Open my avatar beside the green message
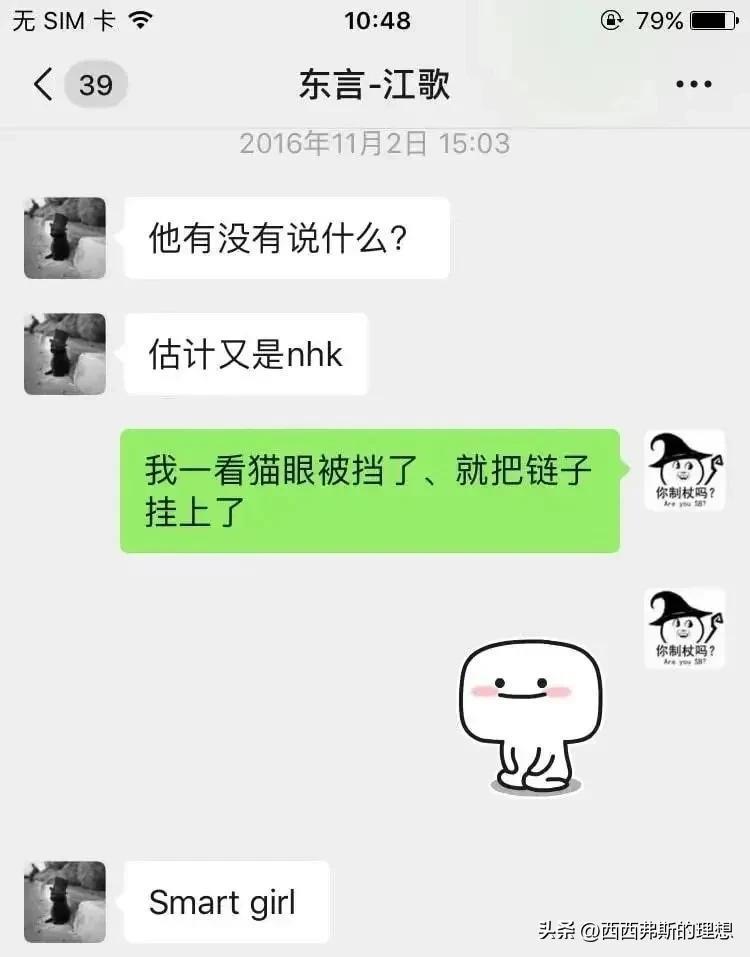750x957 pixels. [685, 471]
